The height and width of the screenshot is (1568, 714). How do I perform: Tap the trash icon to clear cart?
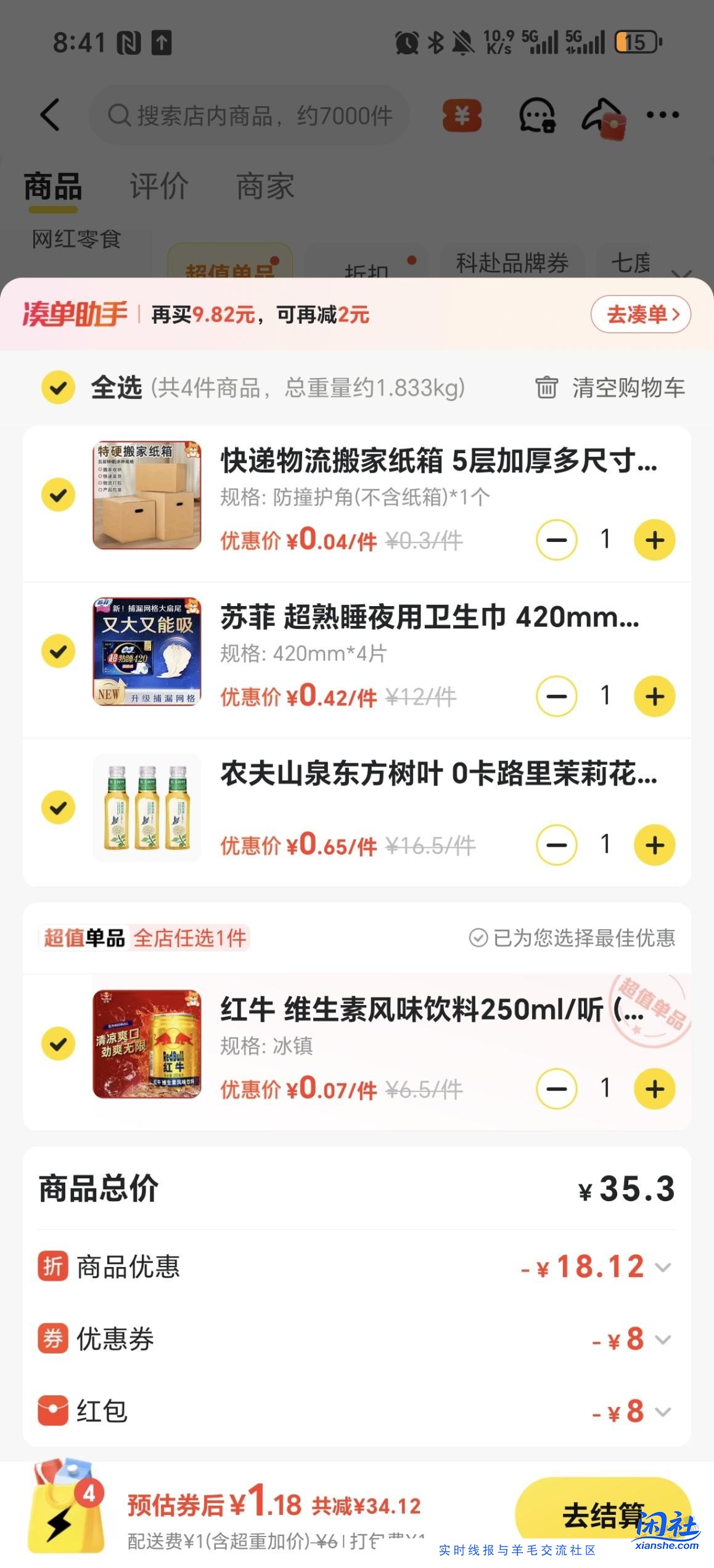546,388
